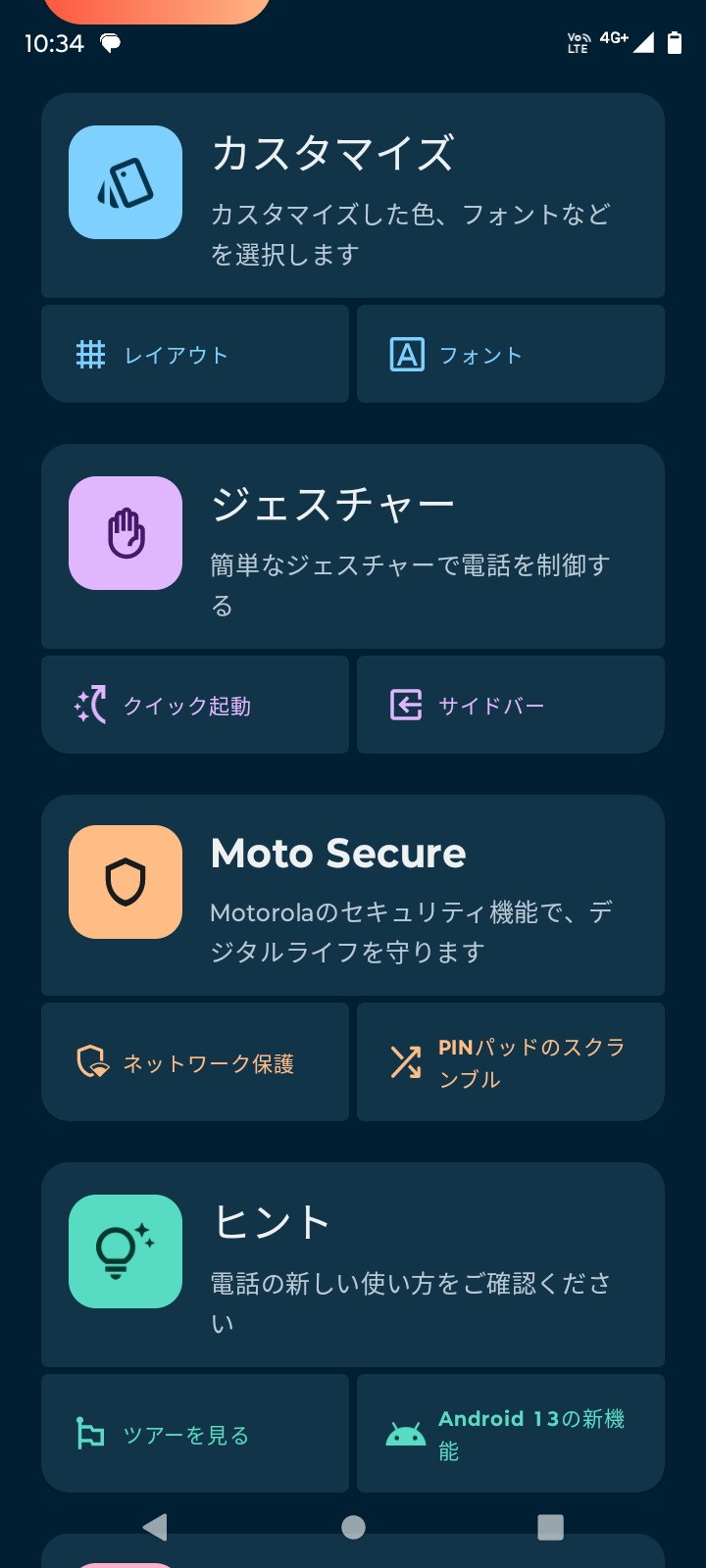Enable ネットワーク保護 network protection
The width and height of the screenshot is (706, 1568).
coord(194,1061)
